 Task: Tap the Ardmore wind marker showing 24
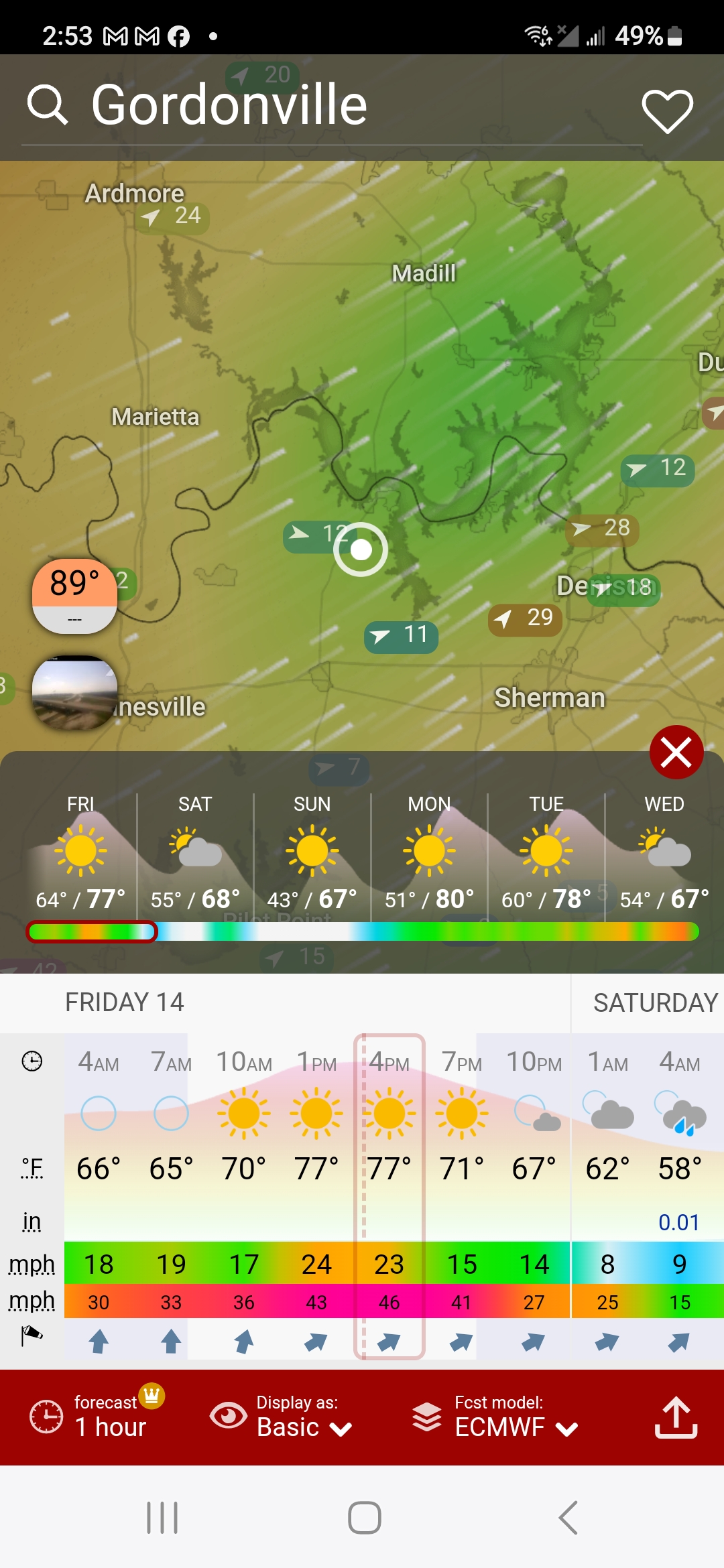(173, 216)
